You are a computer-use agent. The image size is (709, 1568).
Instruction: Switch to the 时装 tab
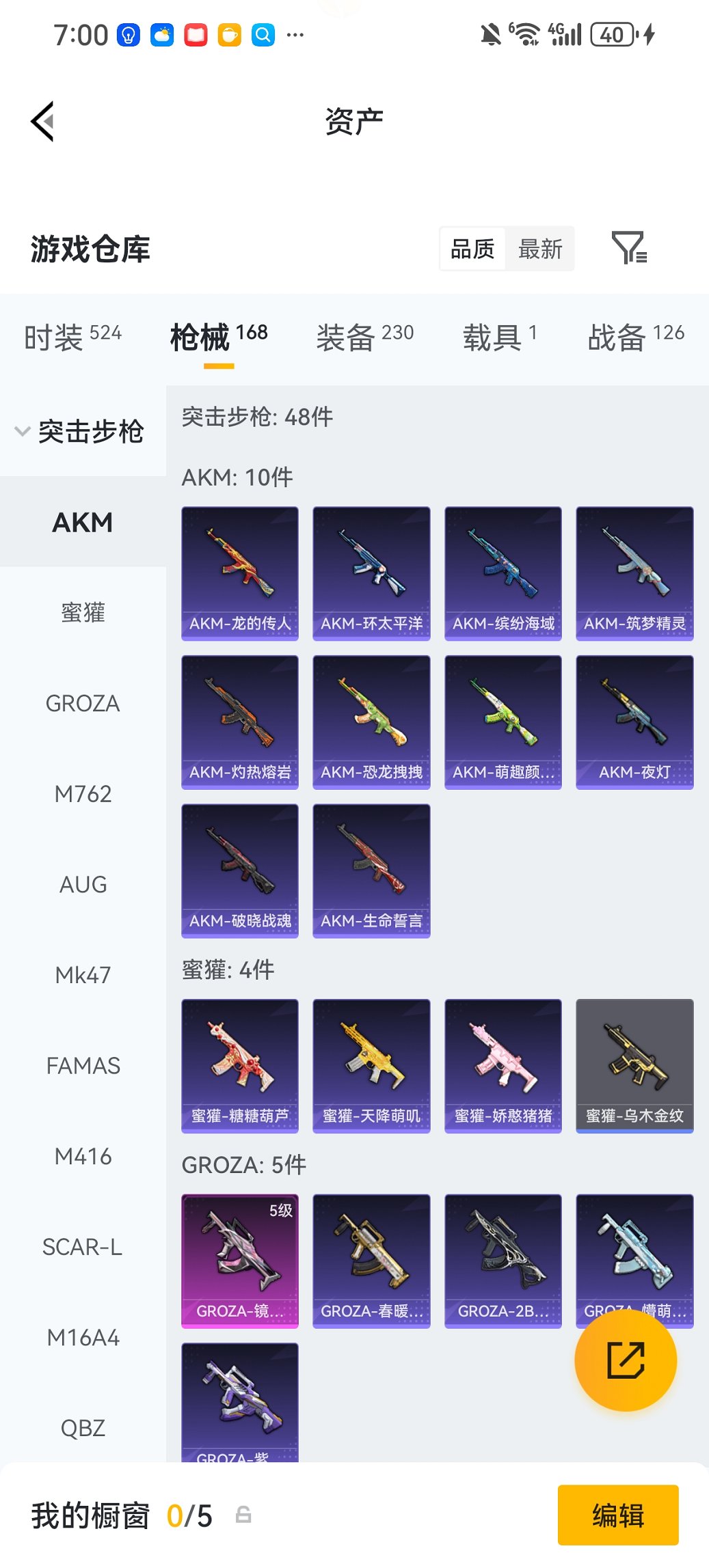click(x=72, y=337)
